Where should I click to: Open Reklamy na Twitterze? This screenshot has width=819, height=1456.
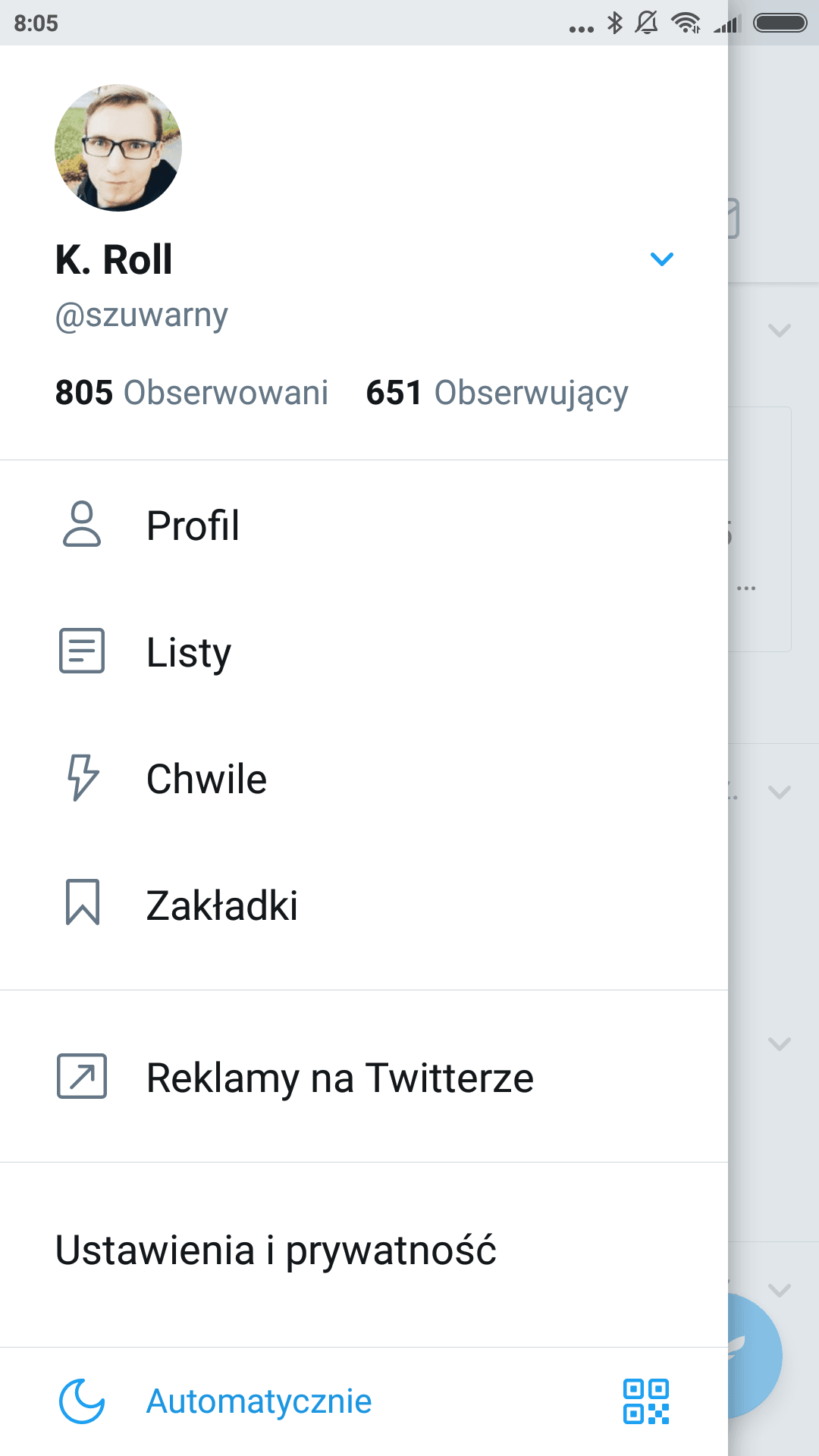tap(364, 1077)
